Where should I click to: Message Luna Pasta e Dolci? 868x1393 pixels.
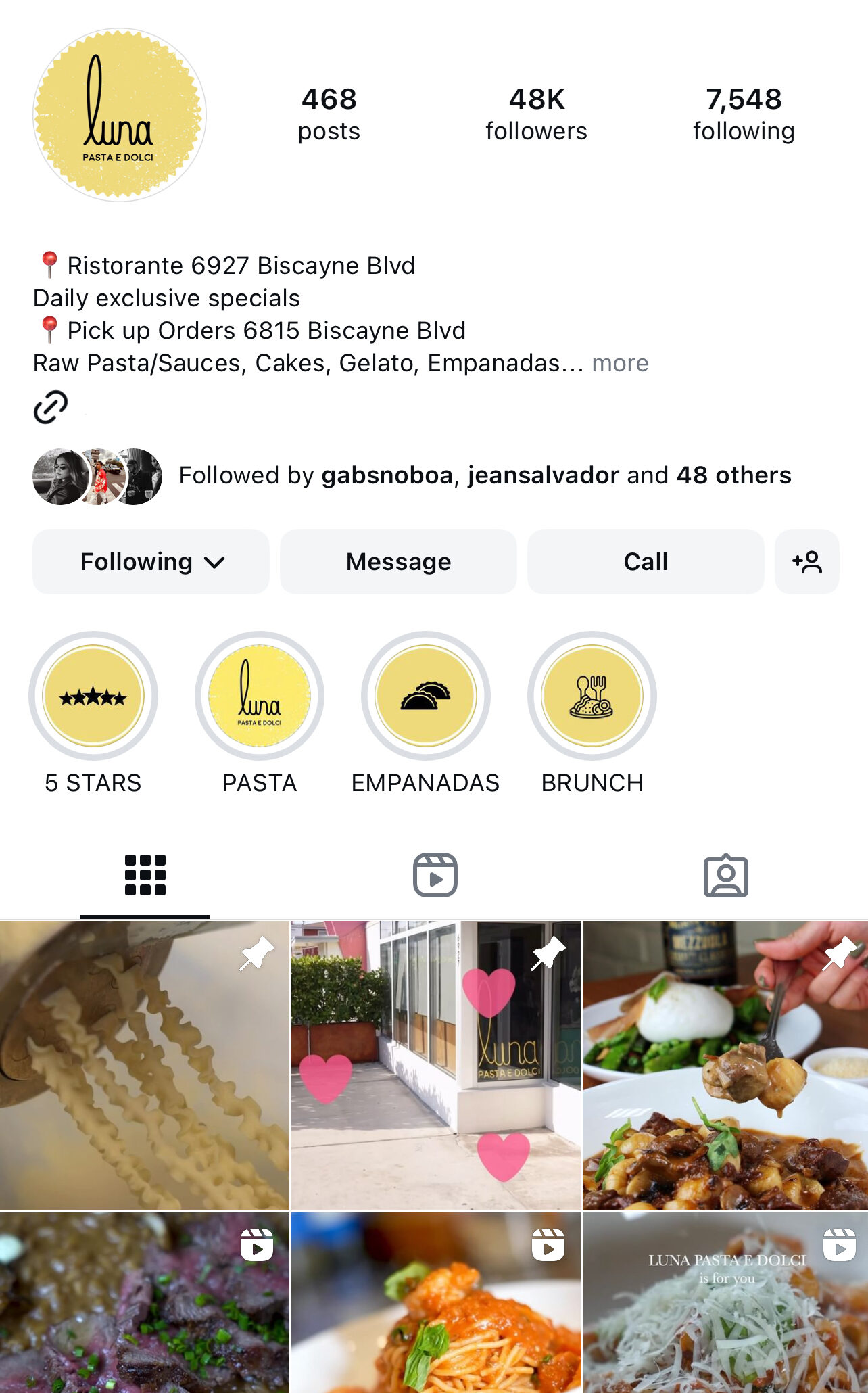[x=398, y=562]
